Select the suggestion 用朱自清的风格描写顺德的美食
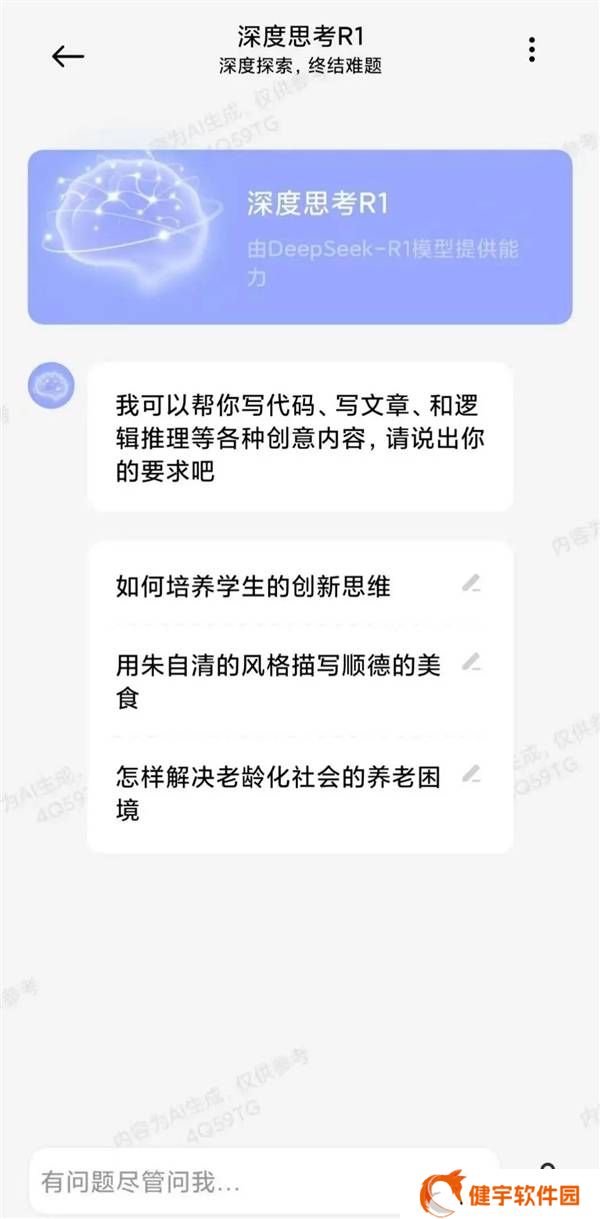This screenshot has width=600, height=1219. click(x=278, y=680)
